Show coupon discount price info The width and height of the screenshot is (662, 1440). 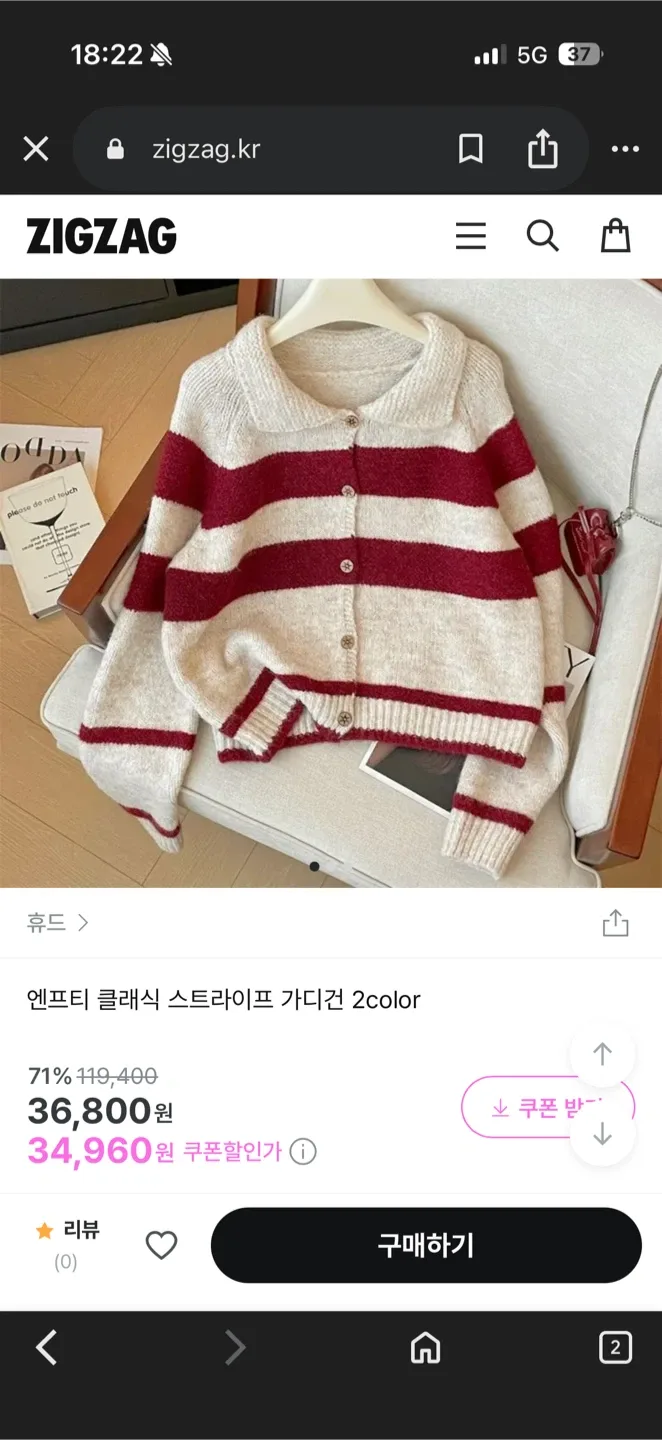(303, 1152)
